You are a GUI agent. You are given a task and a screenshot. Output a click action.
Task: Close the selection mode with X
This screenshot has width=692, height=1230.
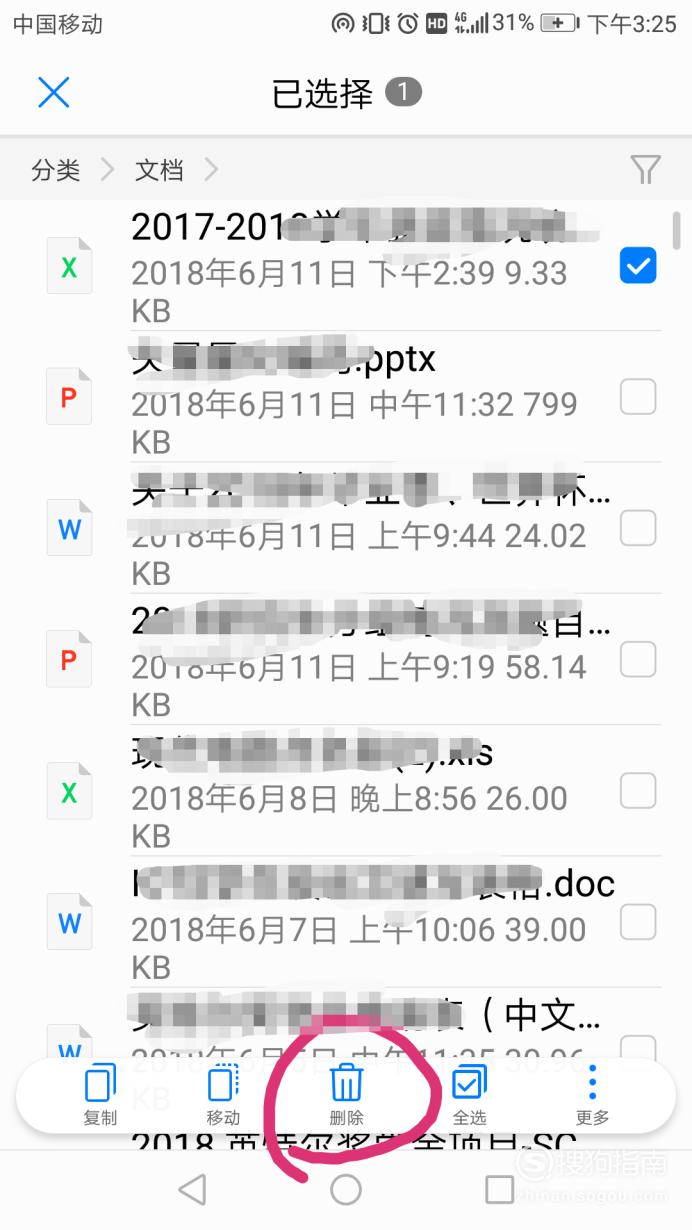pyautogui.click(x=53, y=93)
